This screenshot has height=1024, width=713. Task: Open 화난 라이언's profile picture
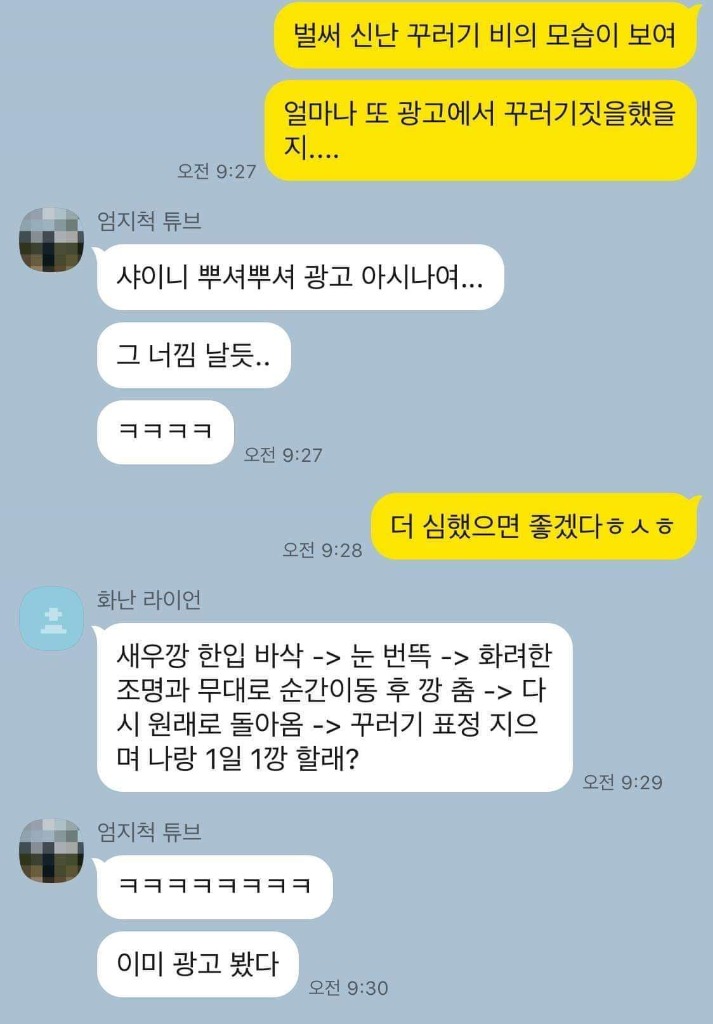(x=51, y=619)
